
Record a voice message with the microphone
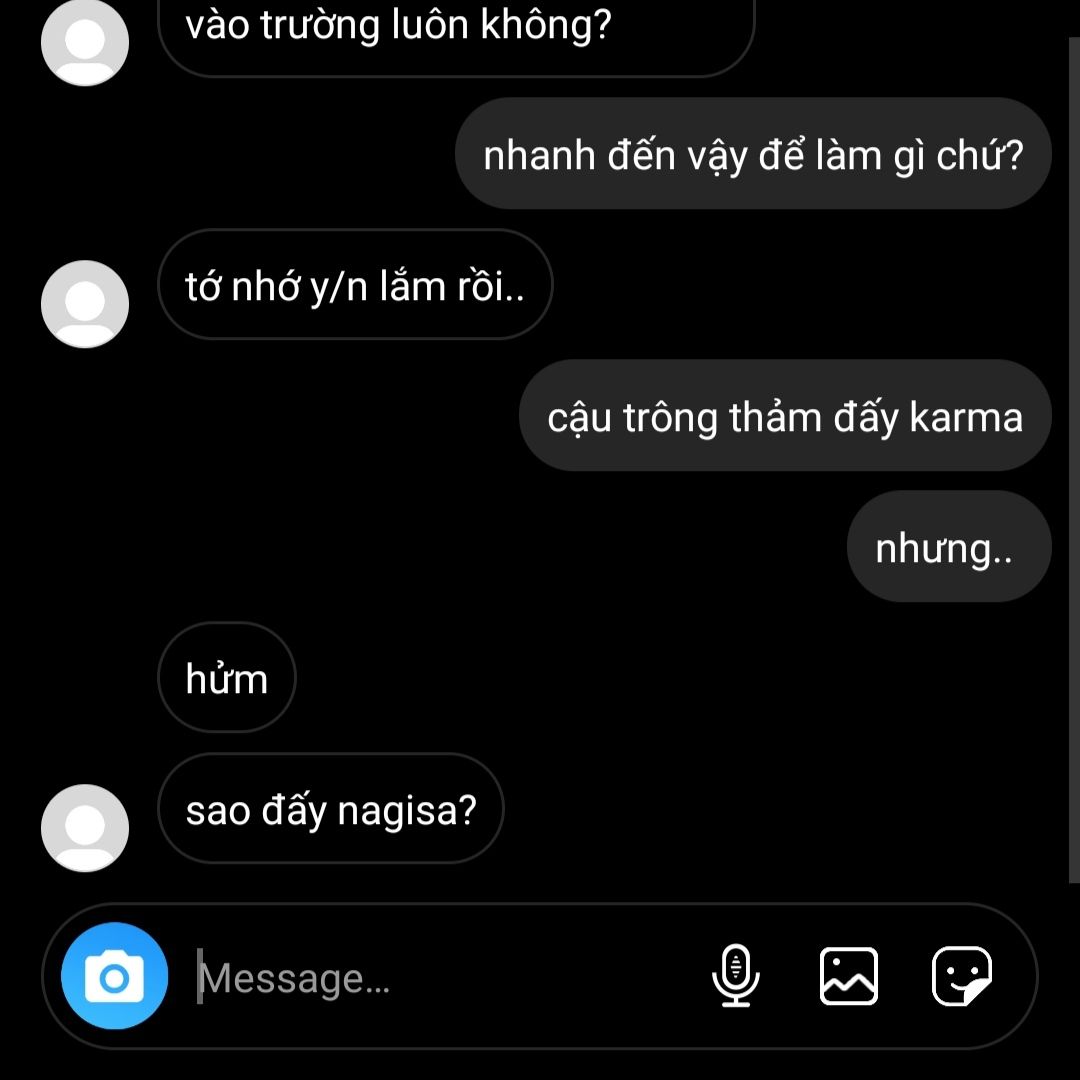click(x=736, y=976)
